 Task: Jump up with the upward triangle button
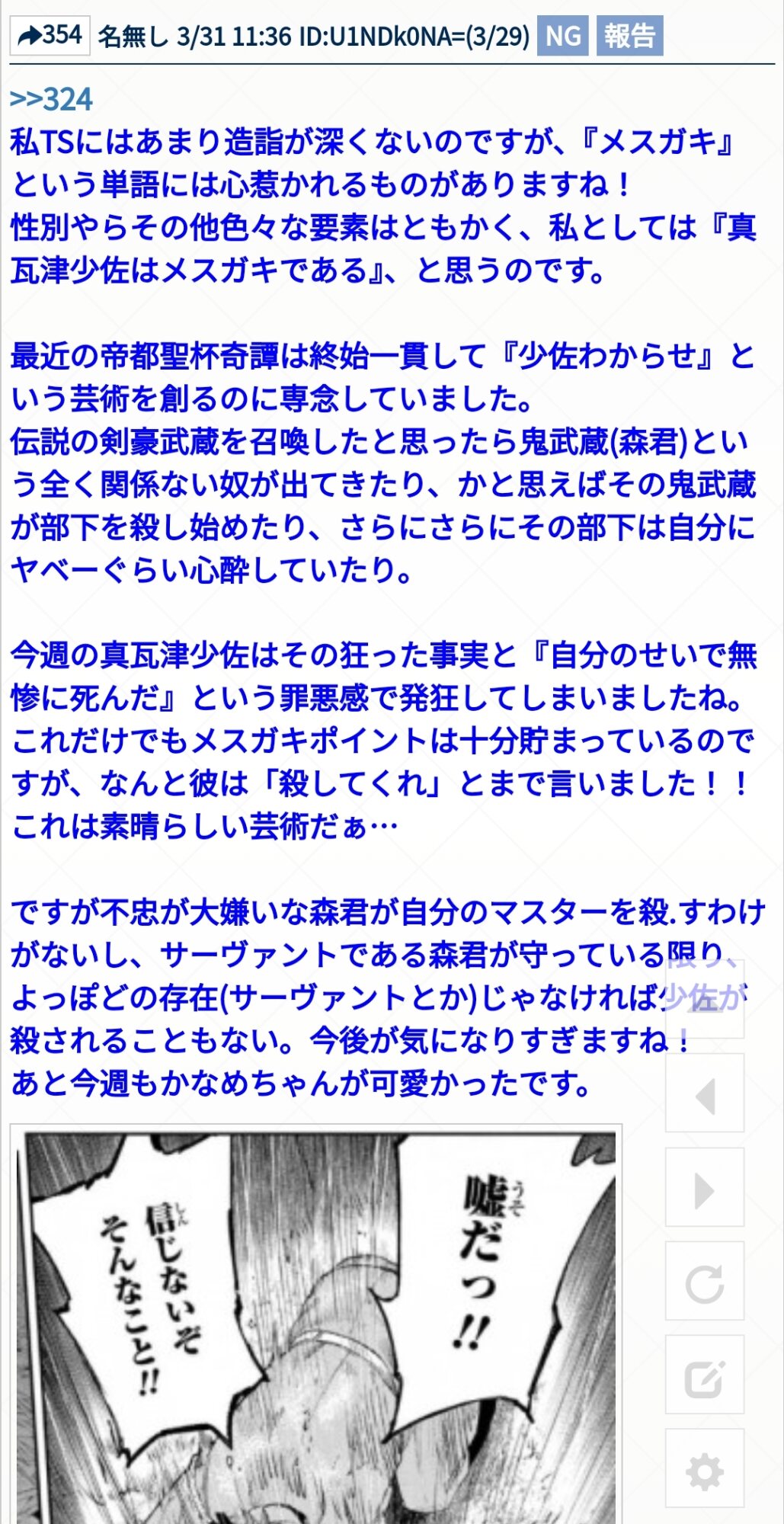tap(705, 1000)
